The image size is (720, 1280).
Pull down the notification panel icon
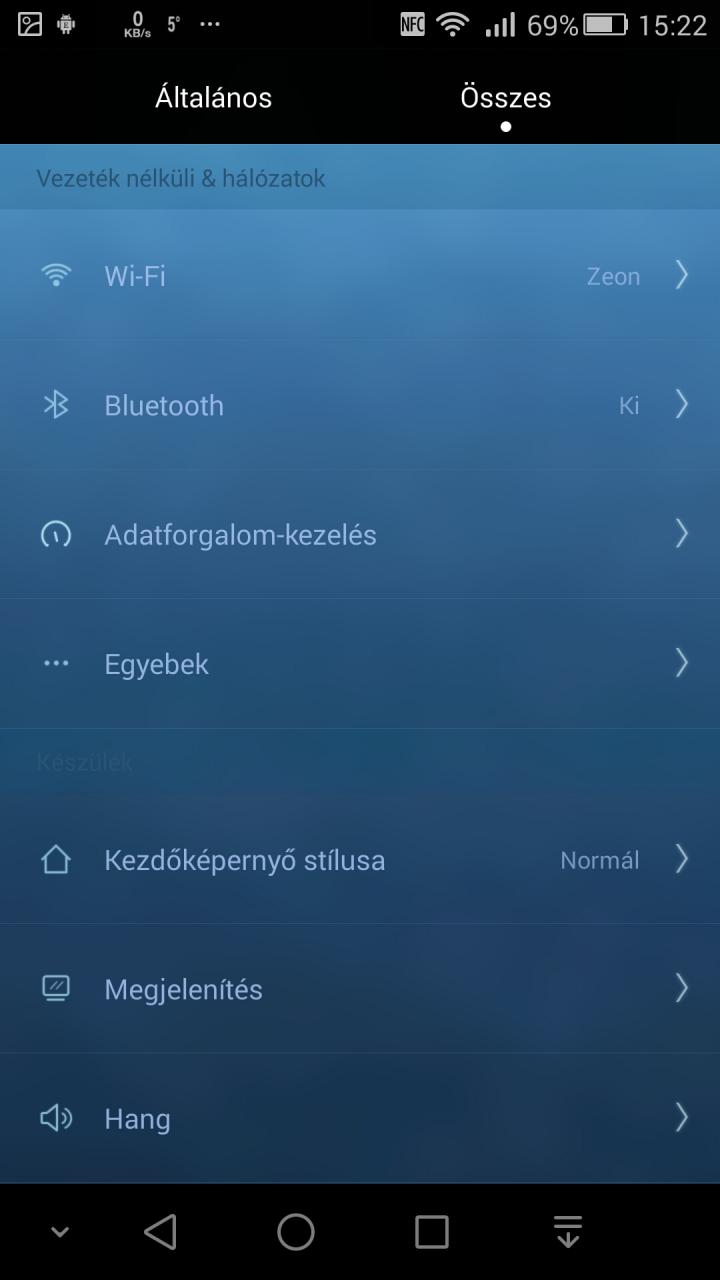point(568,1232)
